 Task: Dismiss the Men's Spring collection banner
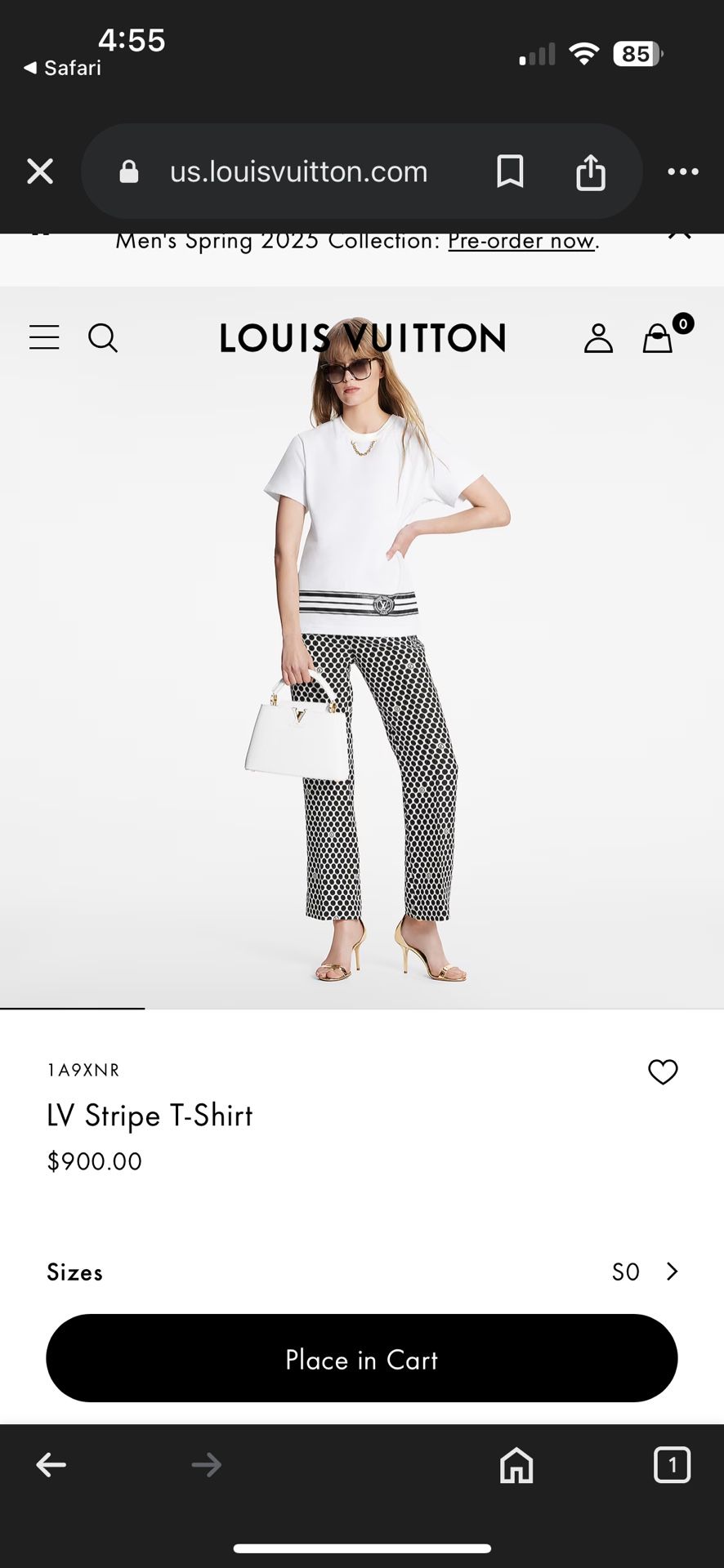pos(679,235)
